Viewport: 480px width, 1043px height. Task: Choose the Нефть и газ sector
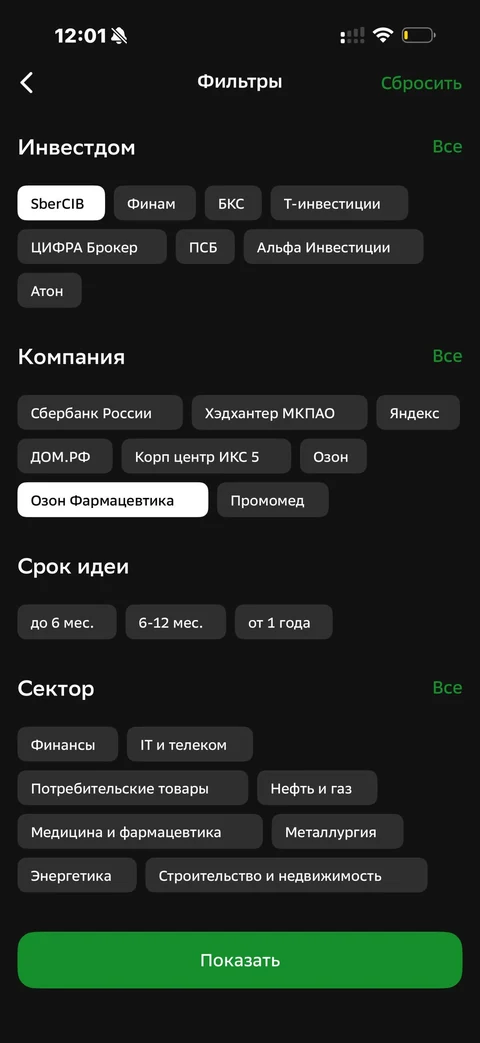317,788
